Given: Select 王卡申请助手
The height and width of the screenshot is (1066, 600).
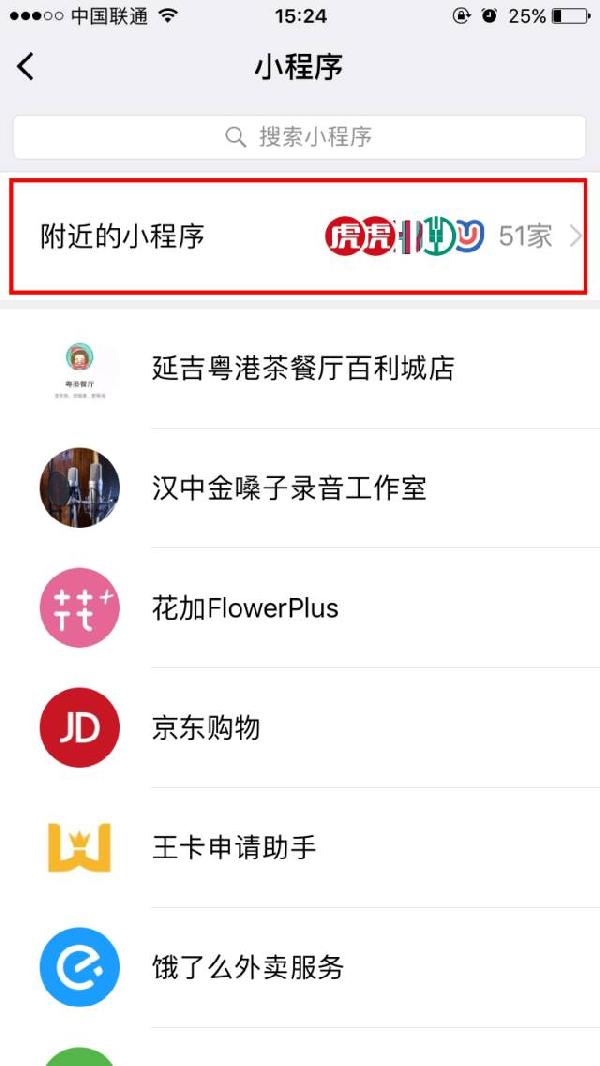Looking at the screenshot, I should click(300, 847).
